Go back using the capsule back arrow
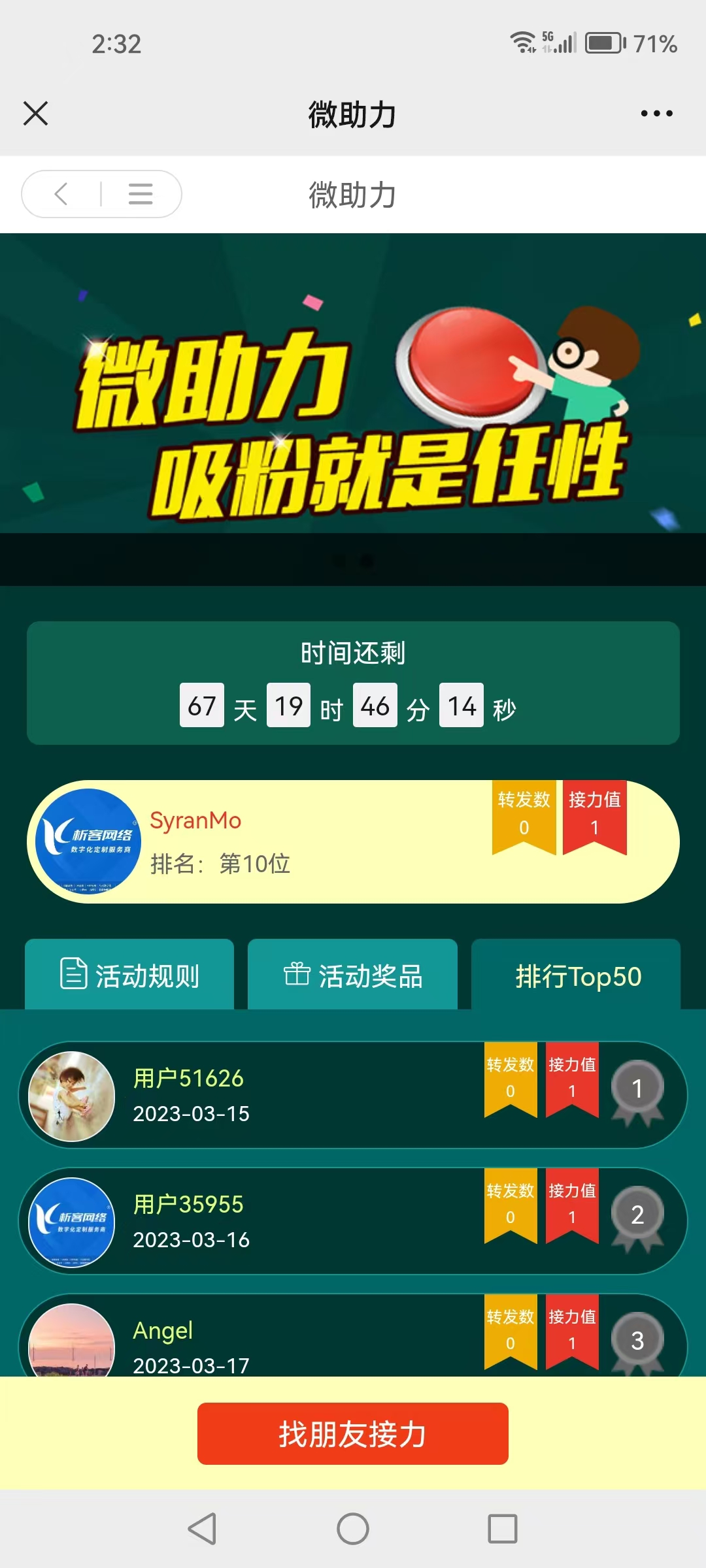Screen dimensions: 706x1568 pyautogui.click(x=61, y=194)
